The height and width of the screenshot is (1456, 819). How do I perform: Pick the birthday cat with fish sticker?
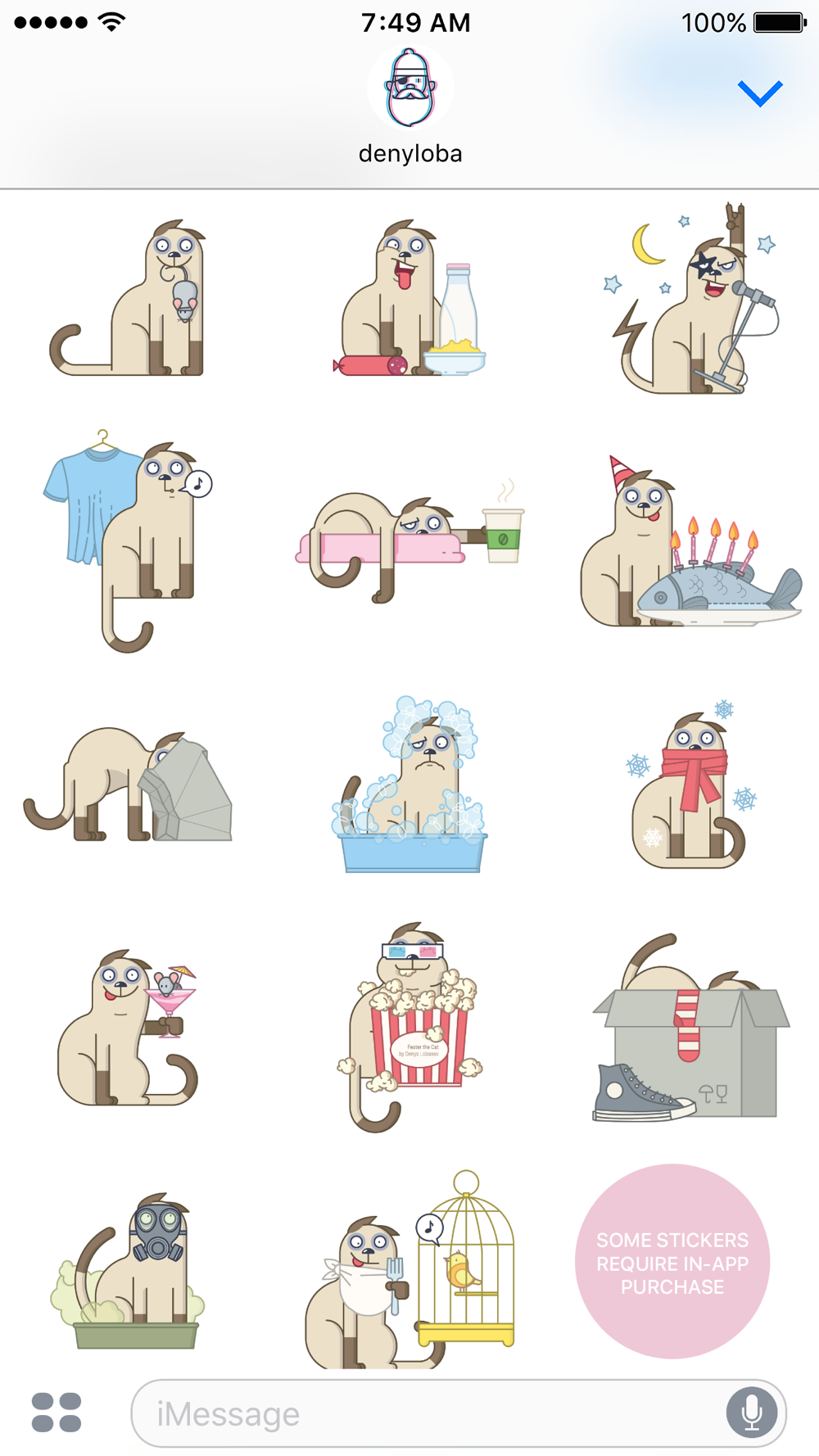pos(690,542)
